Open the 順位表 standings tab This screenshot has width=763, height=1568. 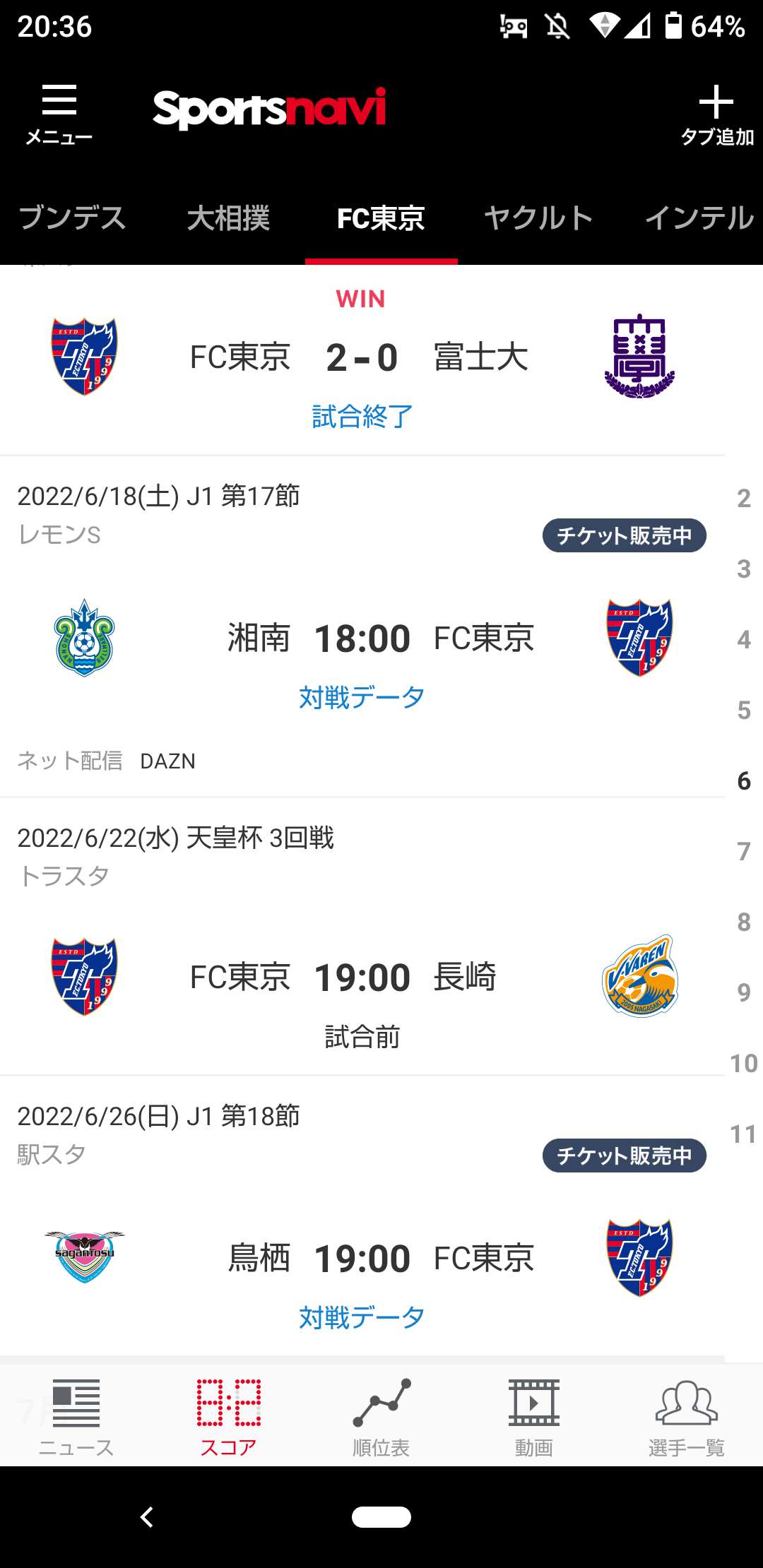[x=381, y=1416]
